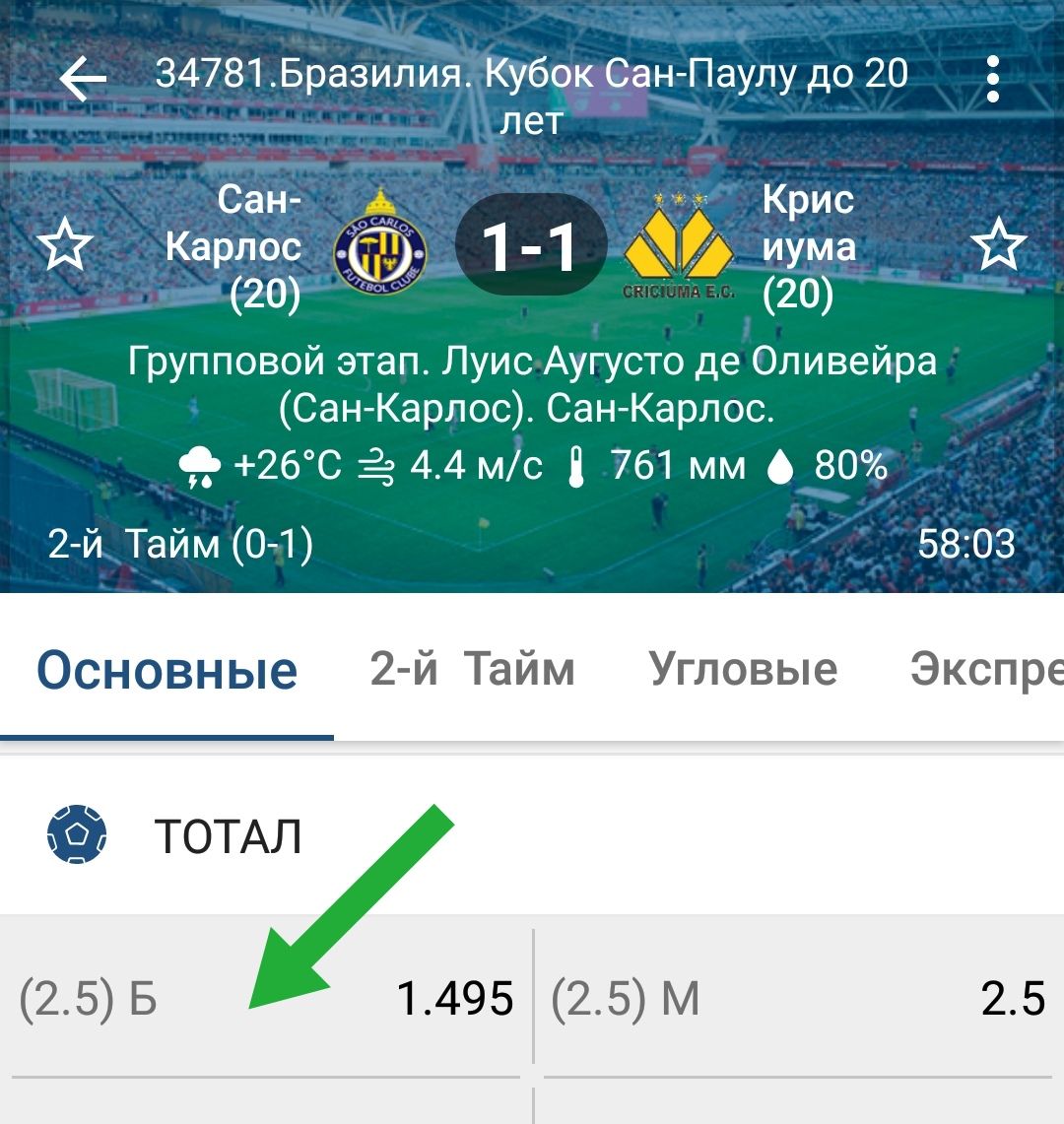Switch to the 2-й Тайм tab
The height and width of the screenshot is (1124, 1064).
[x=472, y=670]
